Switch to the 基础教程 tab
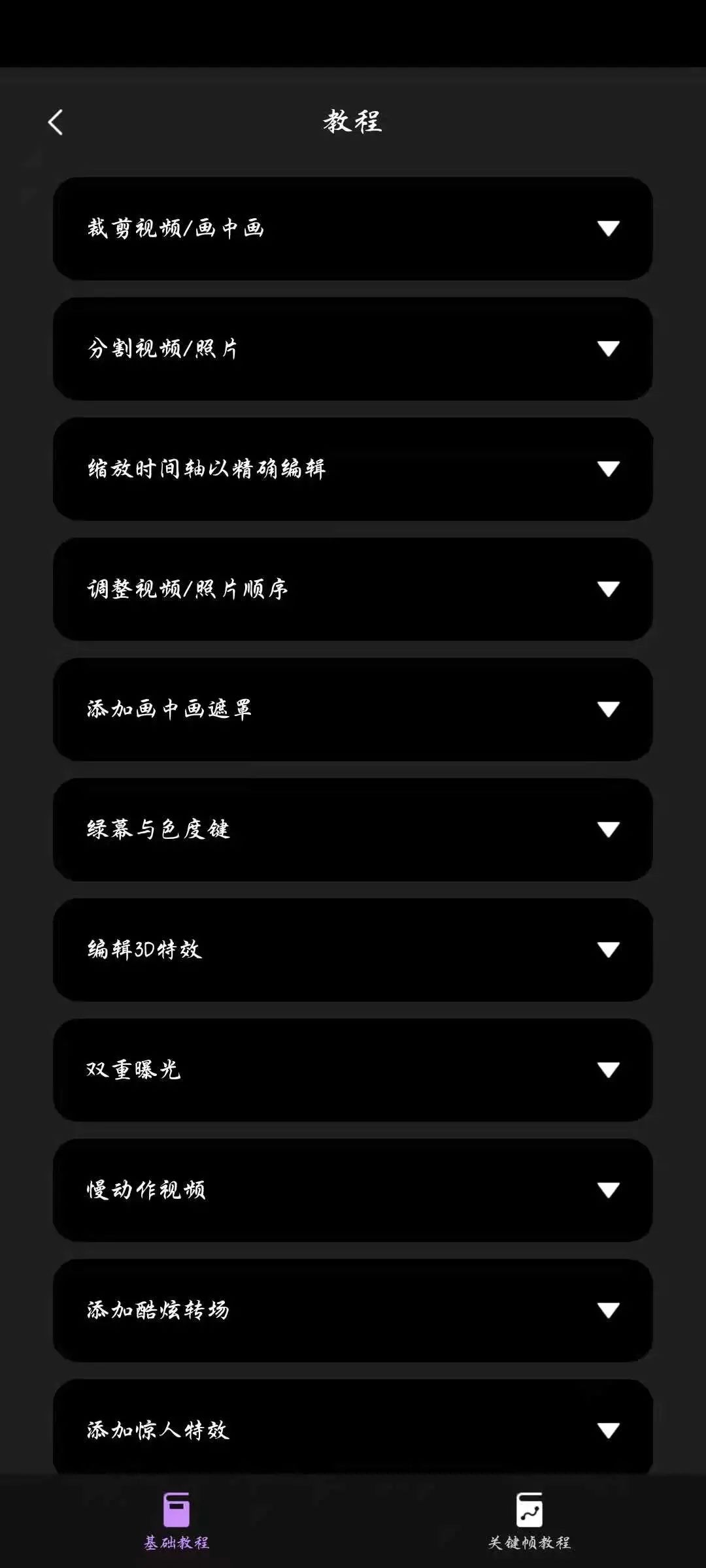This screenshot has width=706, height=1568. pos(176,1520)
